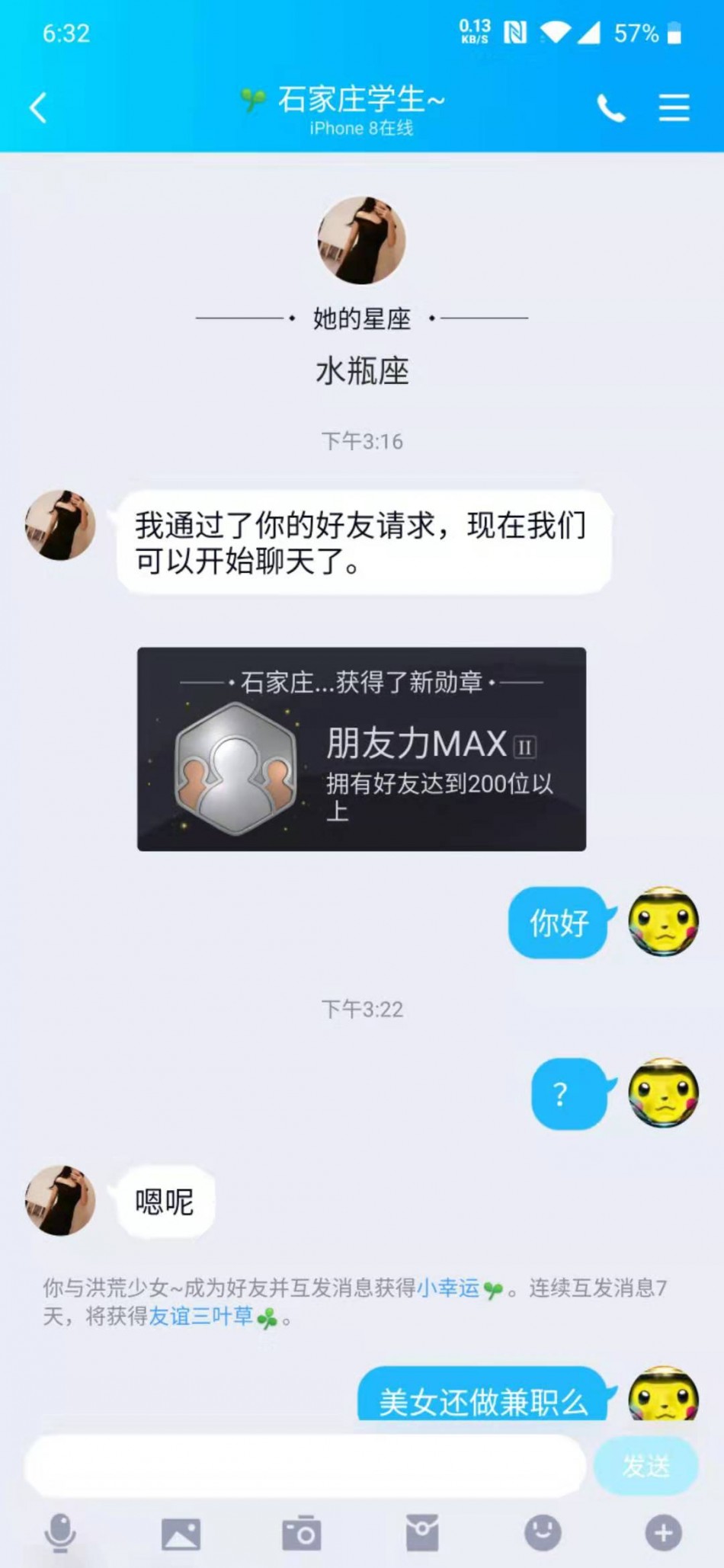Tap contact's avatar beside 嗯呢 message
The width and height of the screenshot is (724, 1568).
pos(60,1199)
